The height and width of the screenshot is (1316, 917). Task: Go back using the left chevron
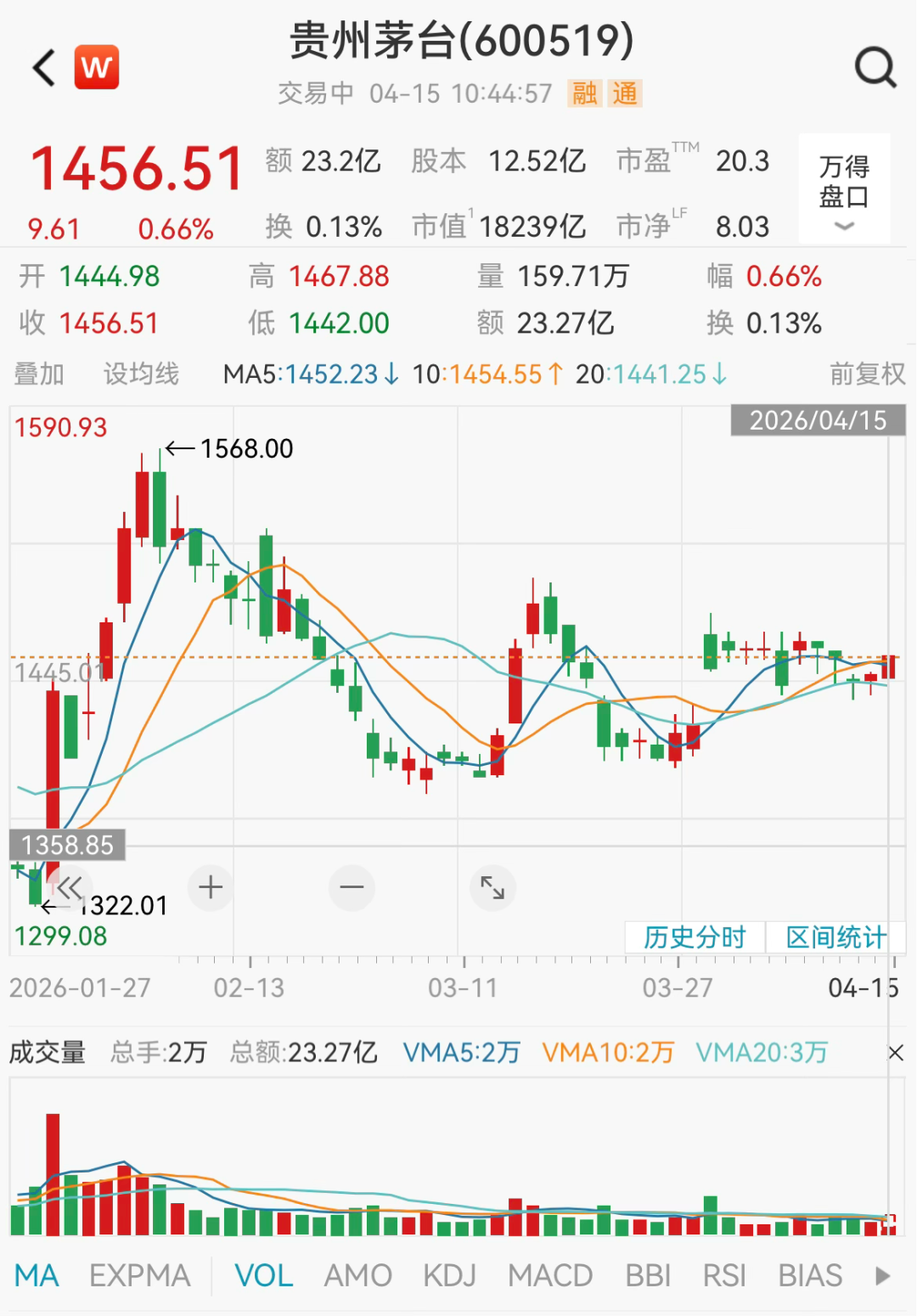tap(44, 66)
